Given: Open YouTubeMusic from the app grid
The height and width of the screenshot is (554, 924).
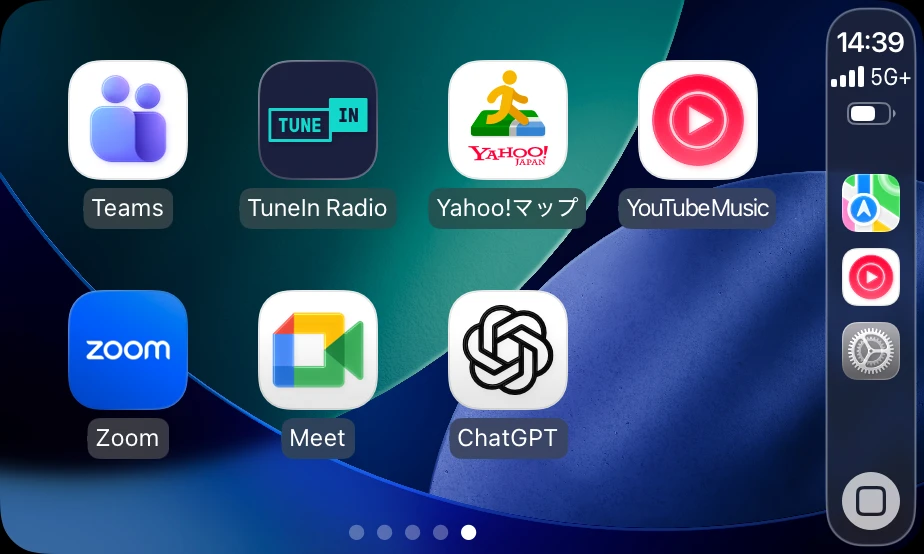Looking at the screenshot, I should pos(698,120).
